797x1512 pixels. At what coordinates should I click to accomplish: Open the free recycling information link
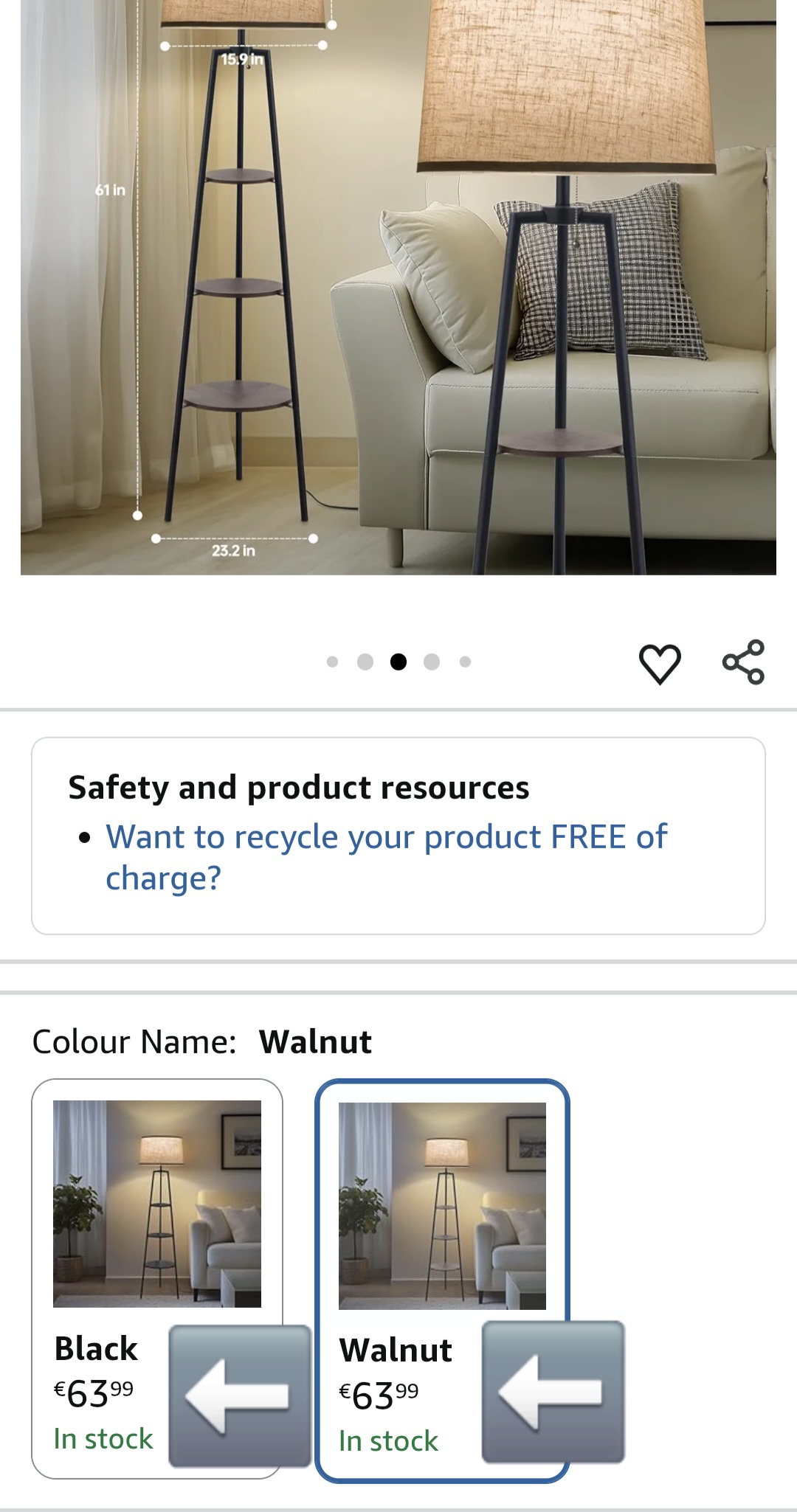386,857
